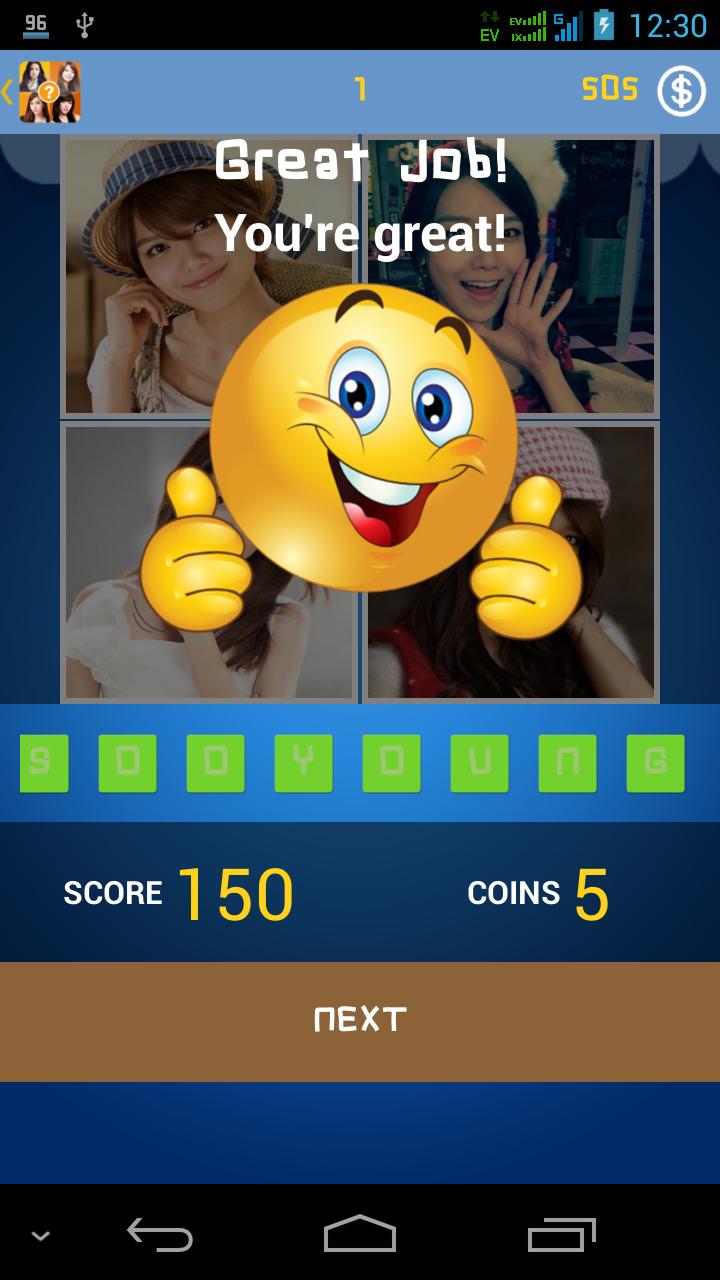The height and width of the screenshot is (1280, 720).
Task: Select the final letter tile G
Action: (x=654, y=762)
